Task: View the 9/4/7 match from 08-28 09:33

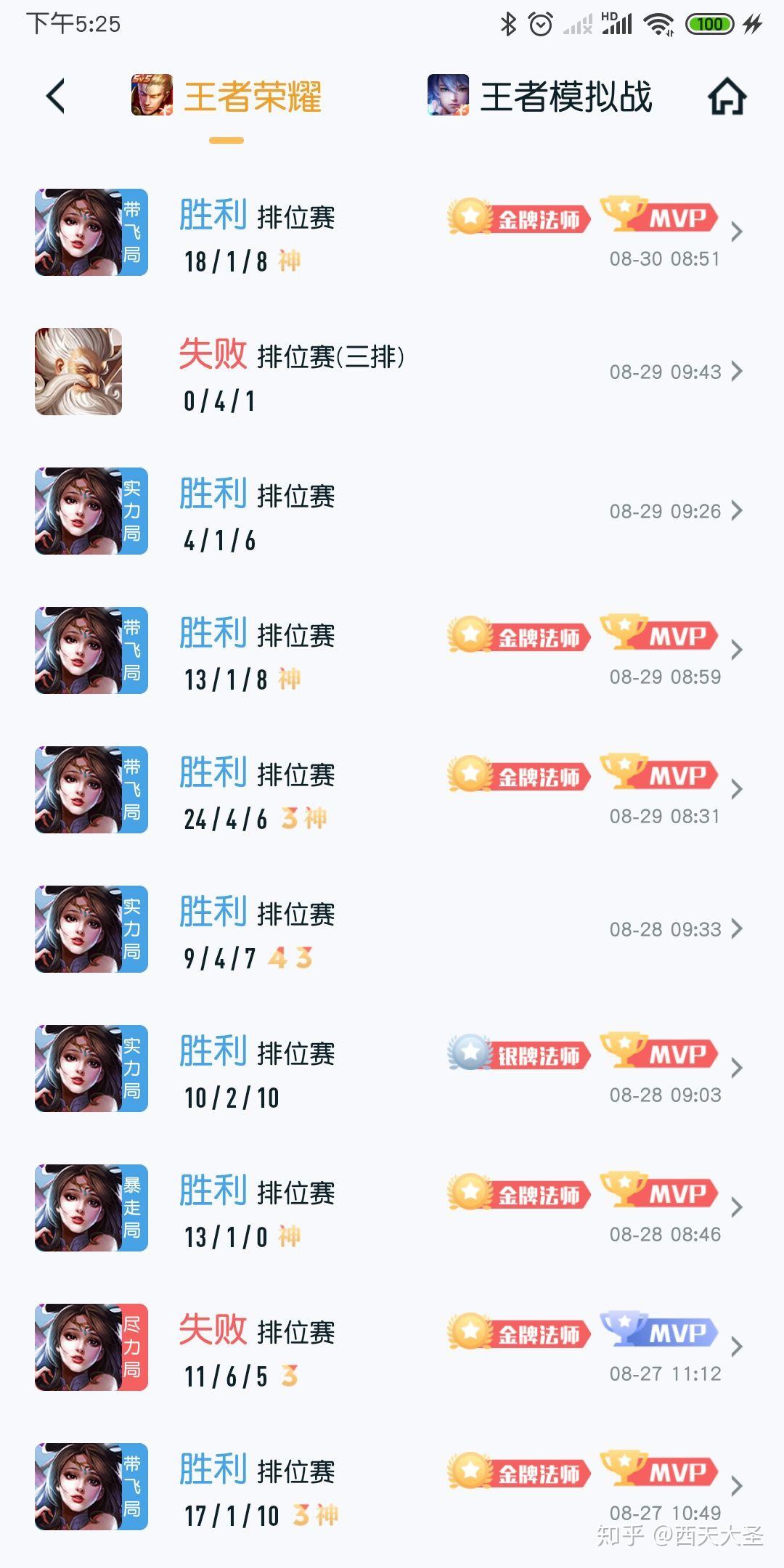Action: [x=391, y=930]
